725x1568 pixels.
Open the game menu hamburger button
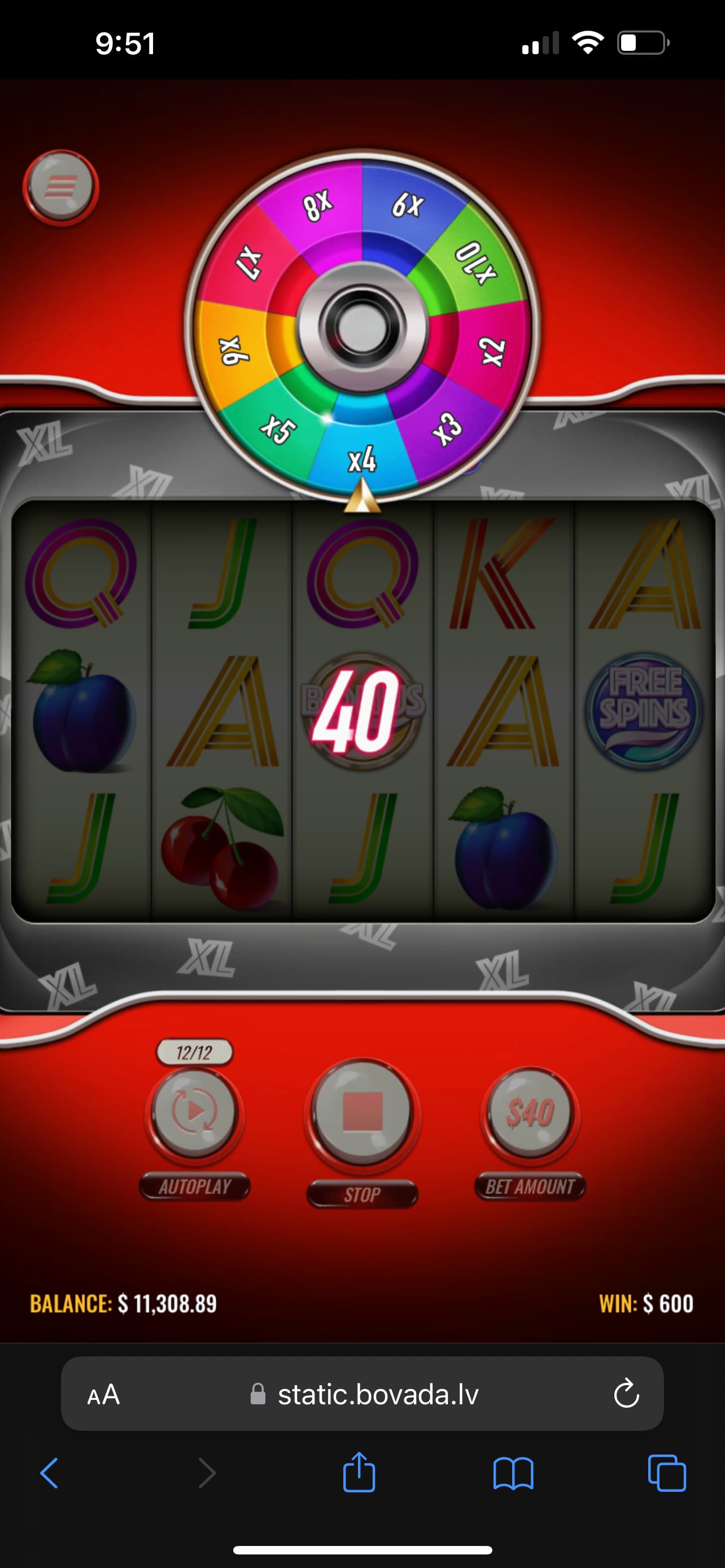tap(61, 186)
